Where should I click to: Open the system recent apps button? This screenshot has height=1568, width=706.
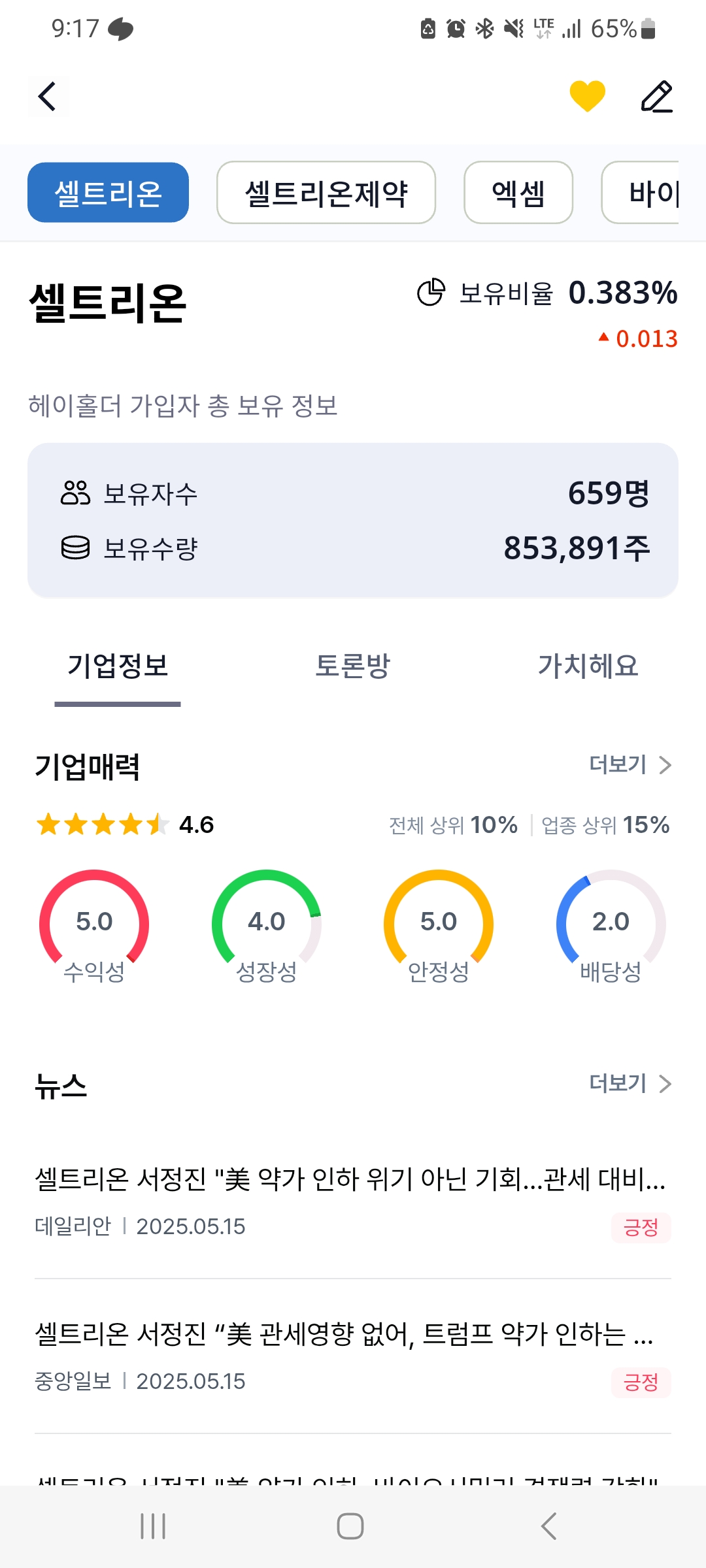(153, 1526)
